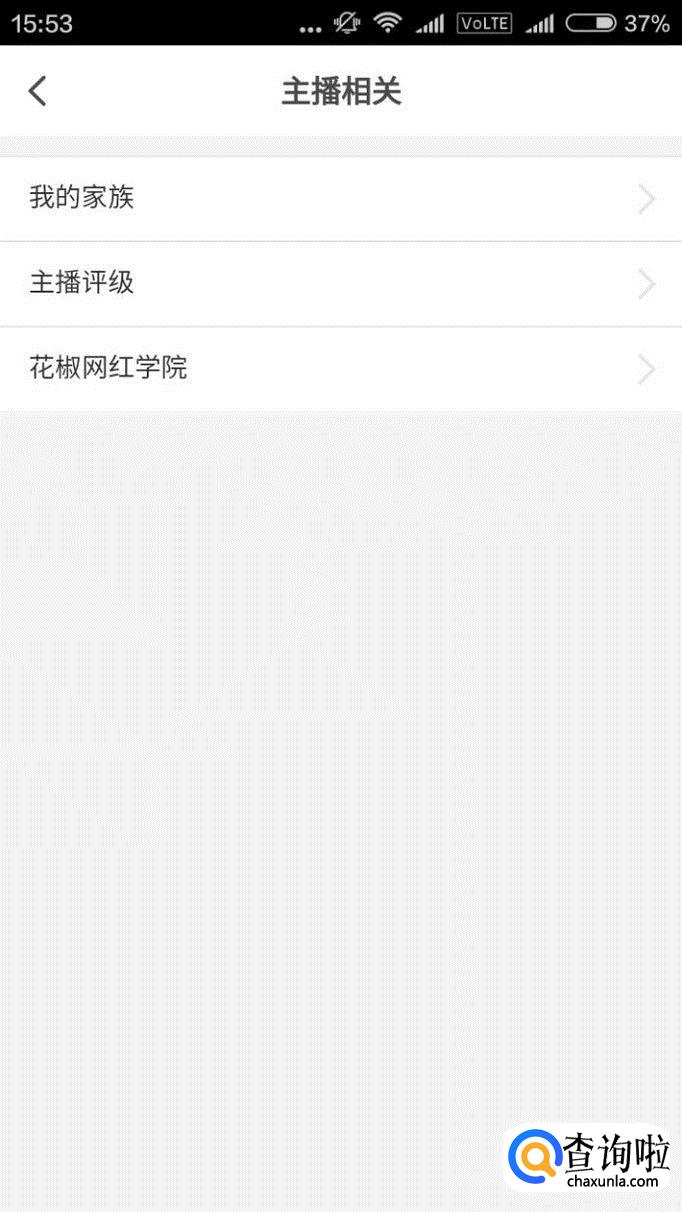Go back using the top-left arrow
The image size is (682, 1212).
tap(37, 91)
